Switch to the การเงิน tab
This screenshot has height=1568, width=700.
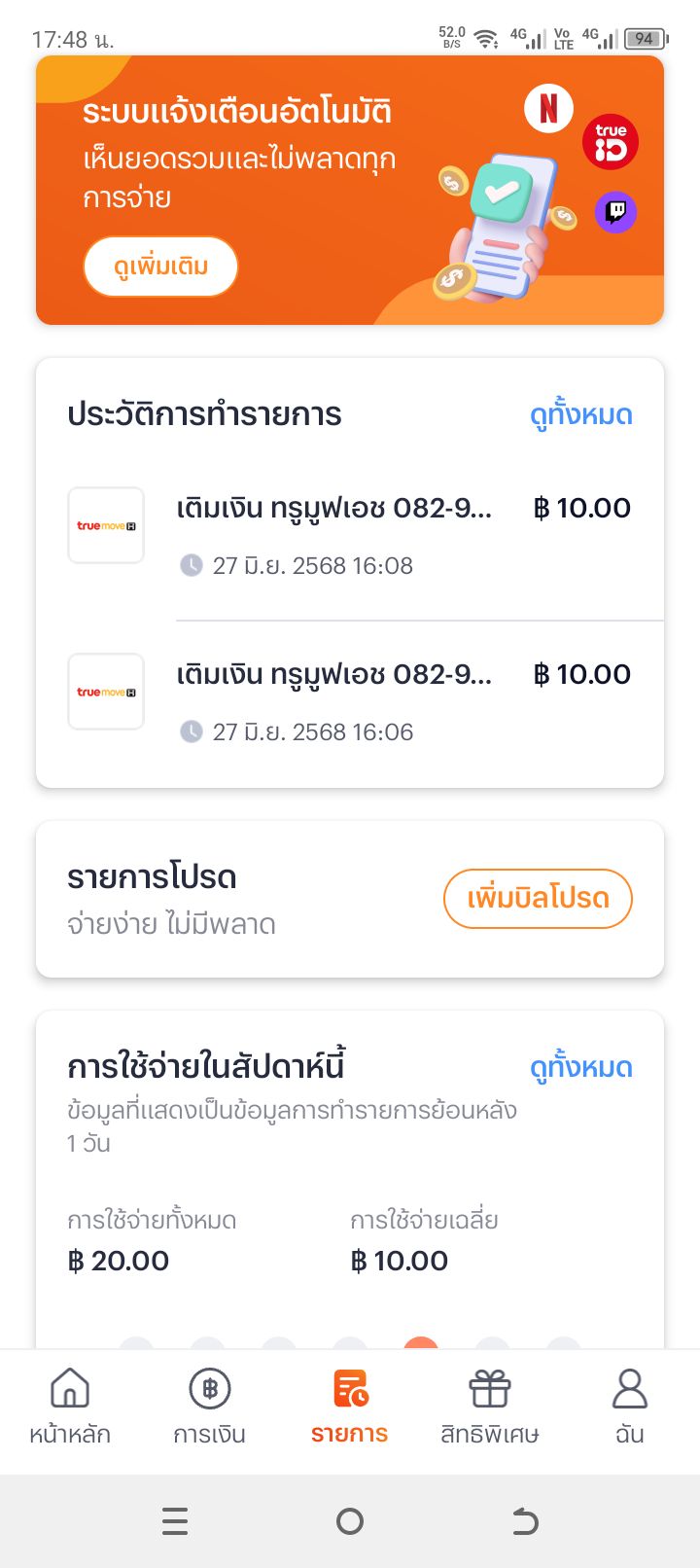click(210, 1407)
